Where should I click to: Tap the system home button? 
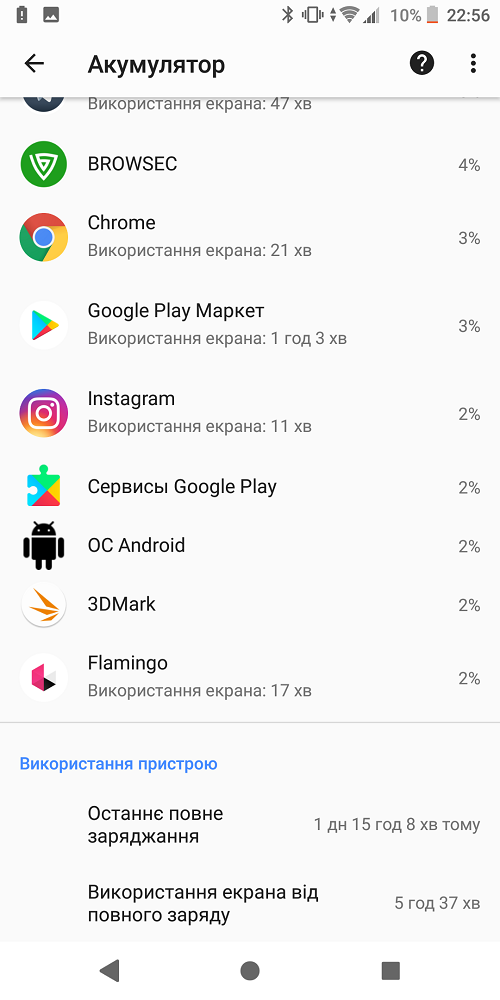250,971
